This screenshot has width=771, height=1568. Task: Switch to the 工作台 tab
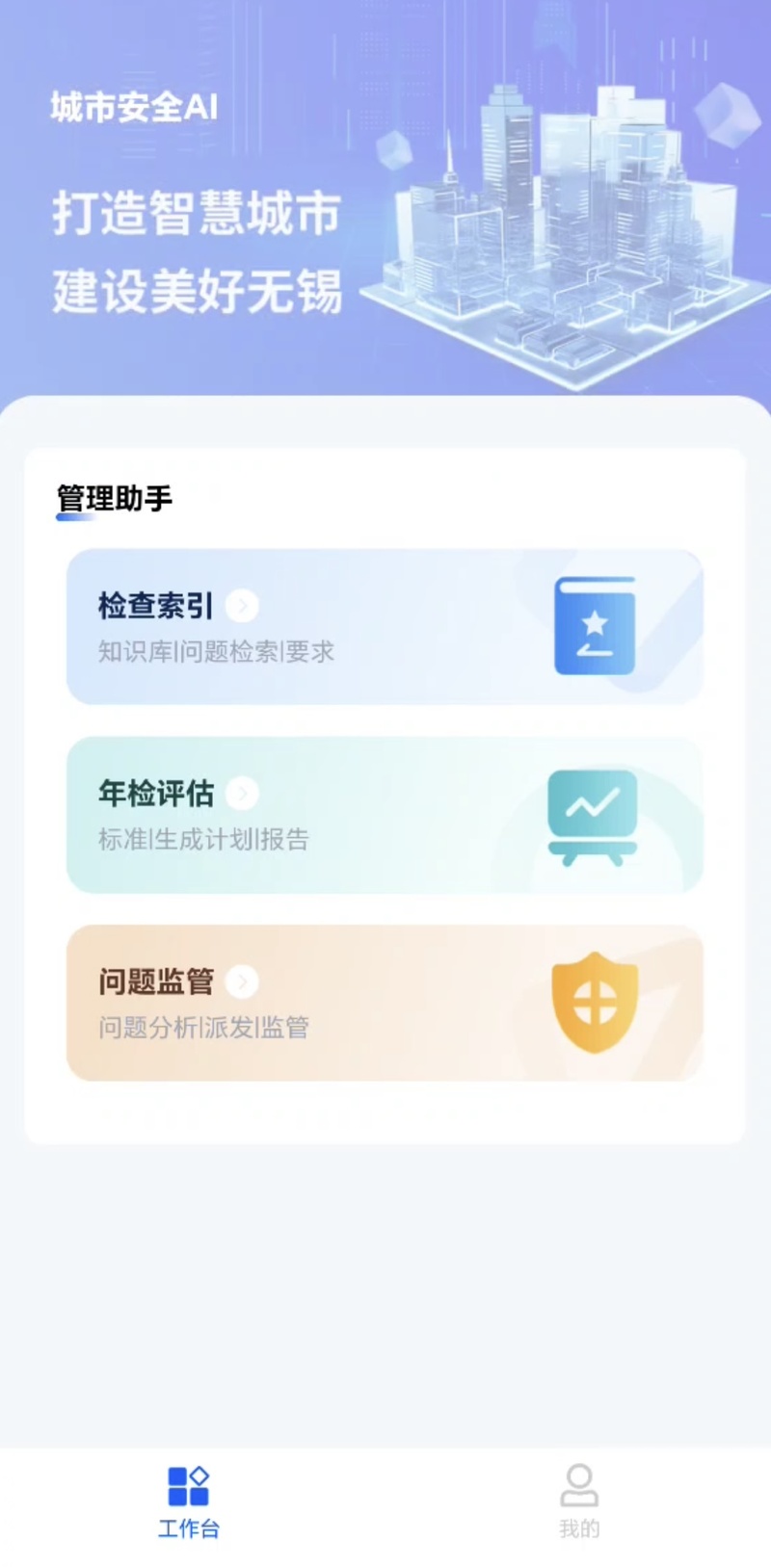pyautogui.click(x=189, y=1501)
